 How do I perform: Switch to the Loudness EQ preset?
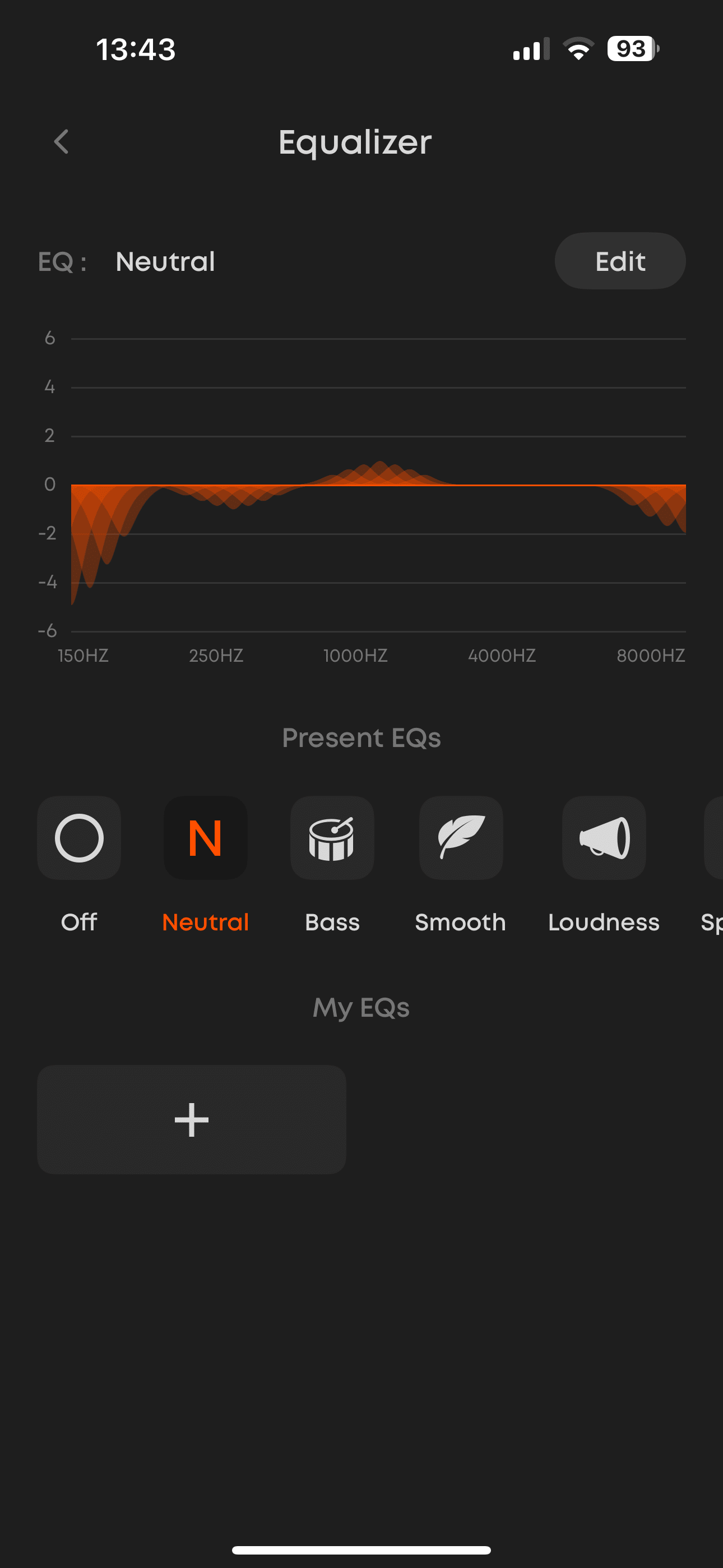tap(604, 838)
